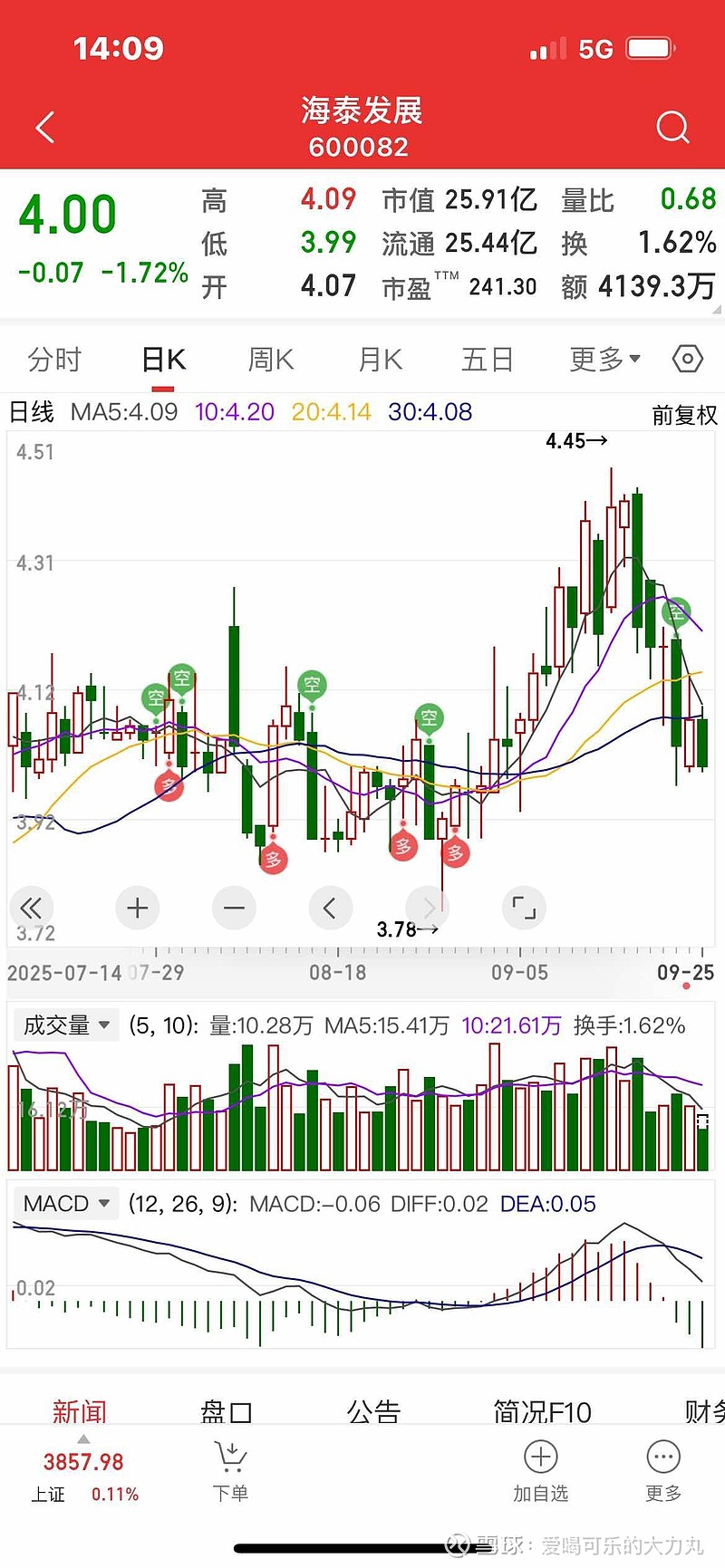725x1568 pixels.
Task: Open stock search magnifier icon
Action: [672, 128]
